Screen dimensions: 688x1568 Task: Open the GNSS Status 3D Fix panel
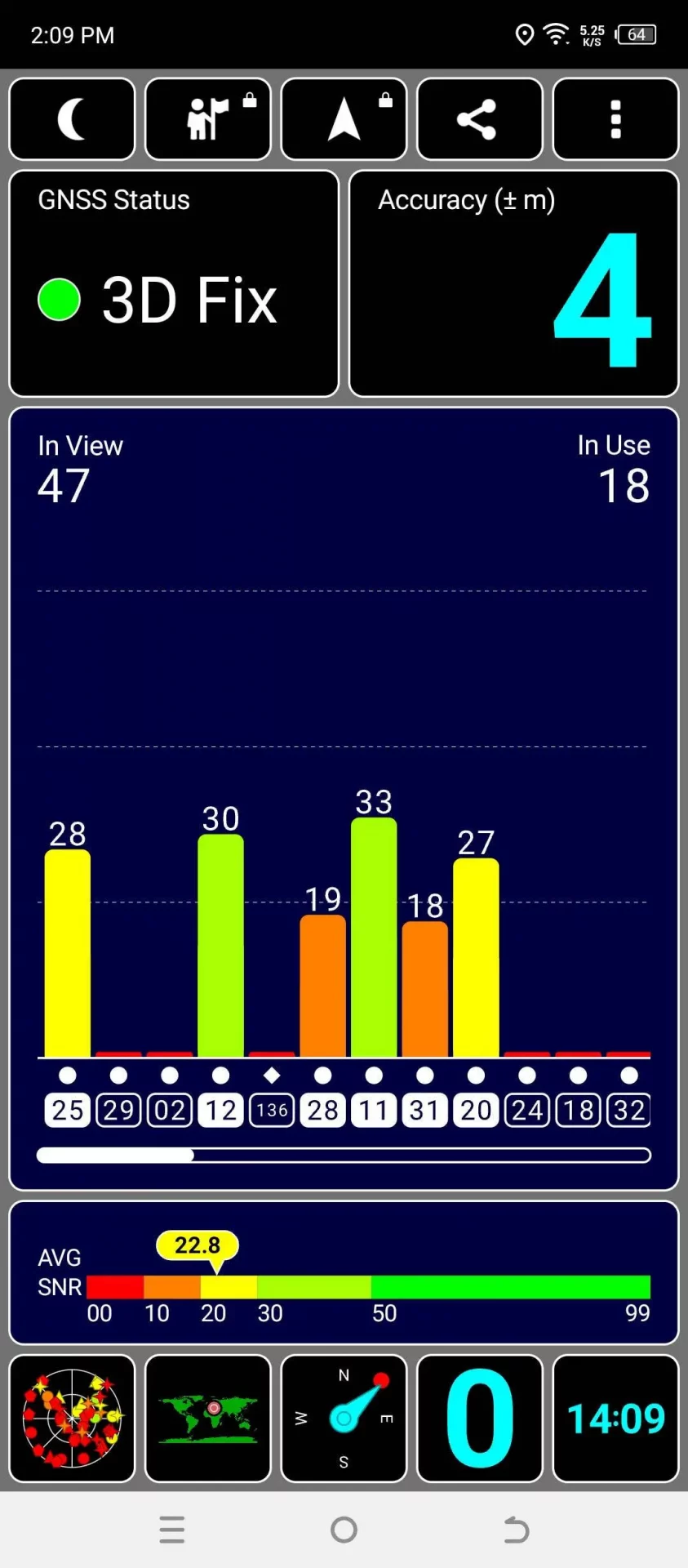174,283
